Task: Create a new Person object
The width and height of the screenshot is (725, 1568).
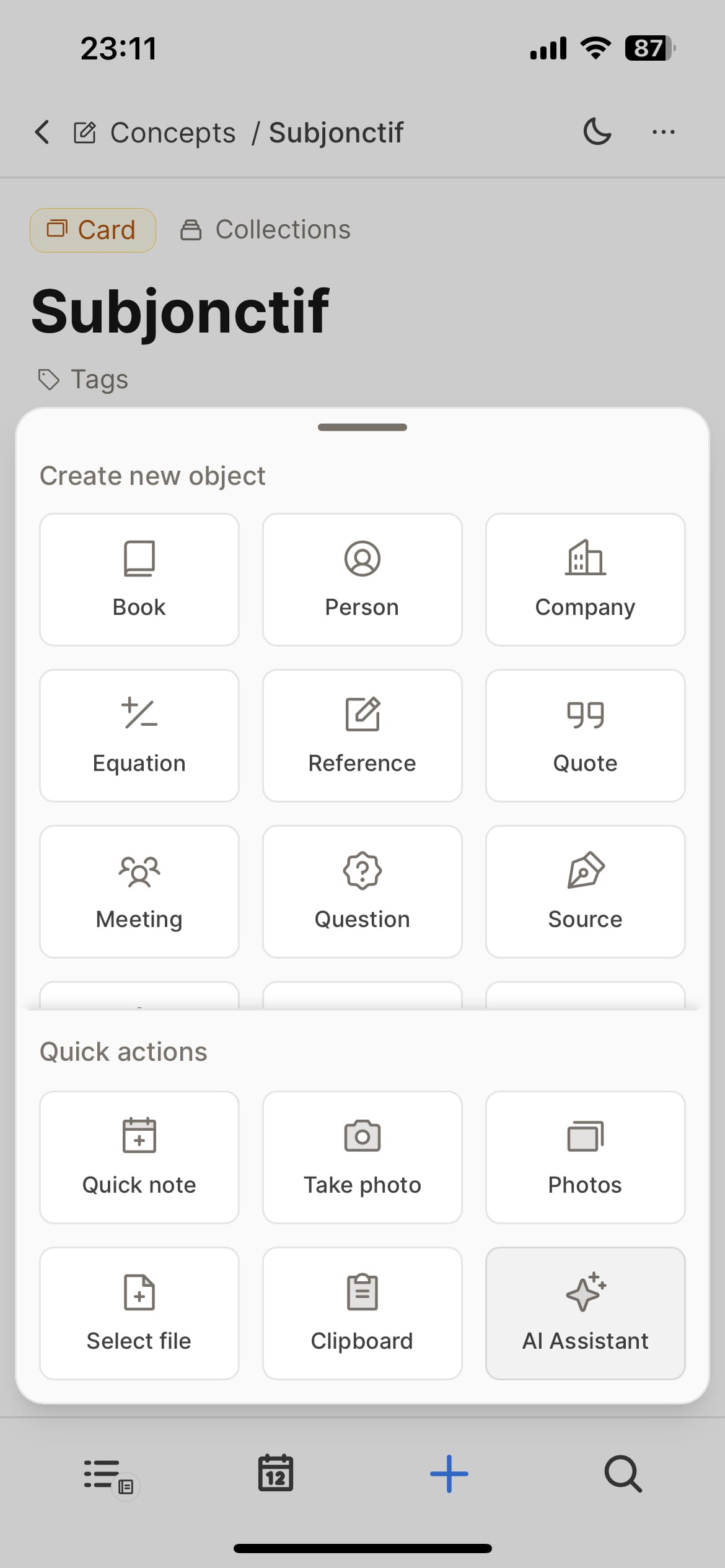Action: pos(362,579)
